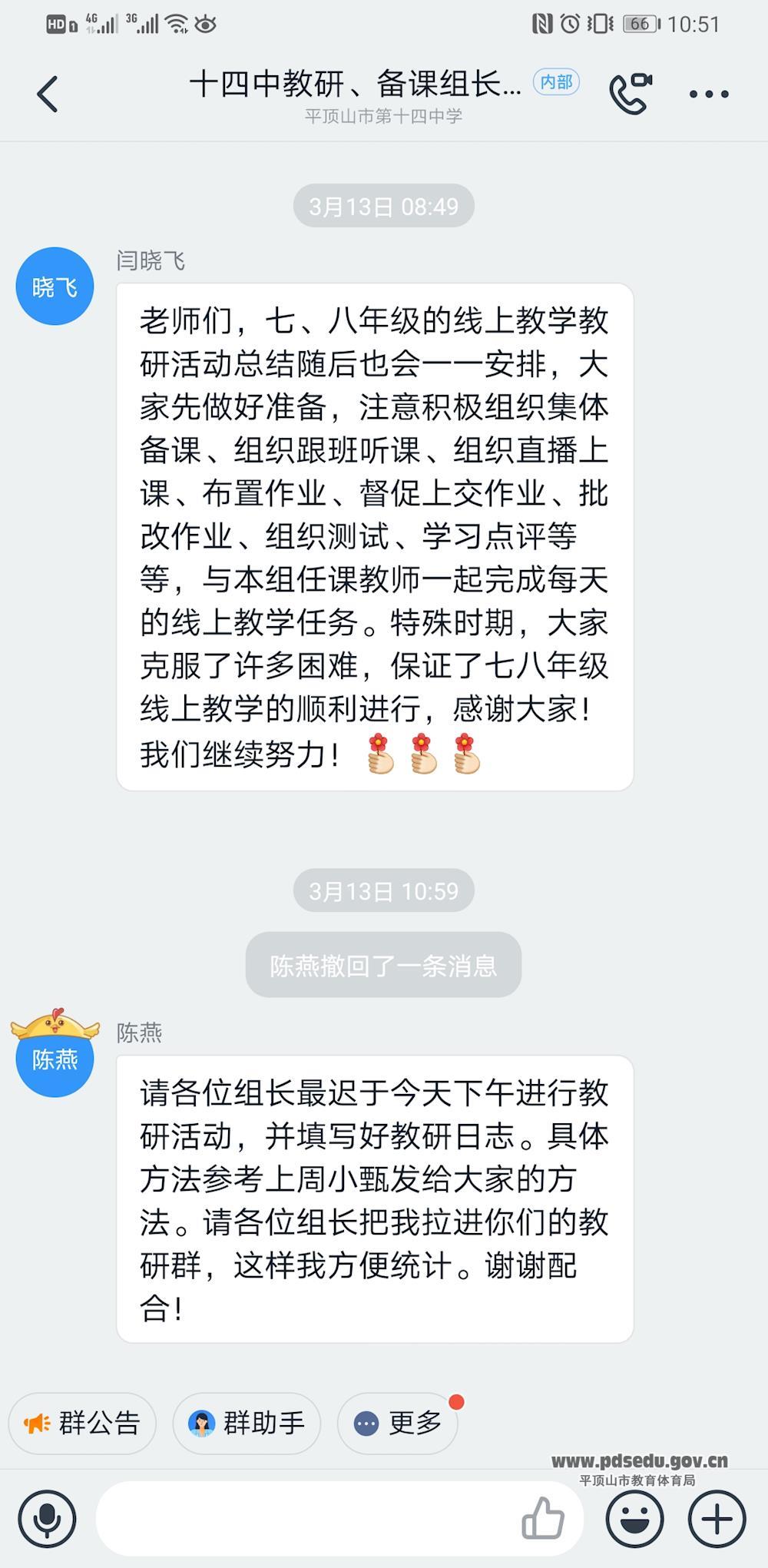Go back from the group chat

point(48,94)
